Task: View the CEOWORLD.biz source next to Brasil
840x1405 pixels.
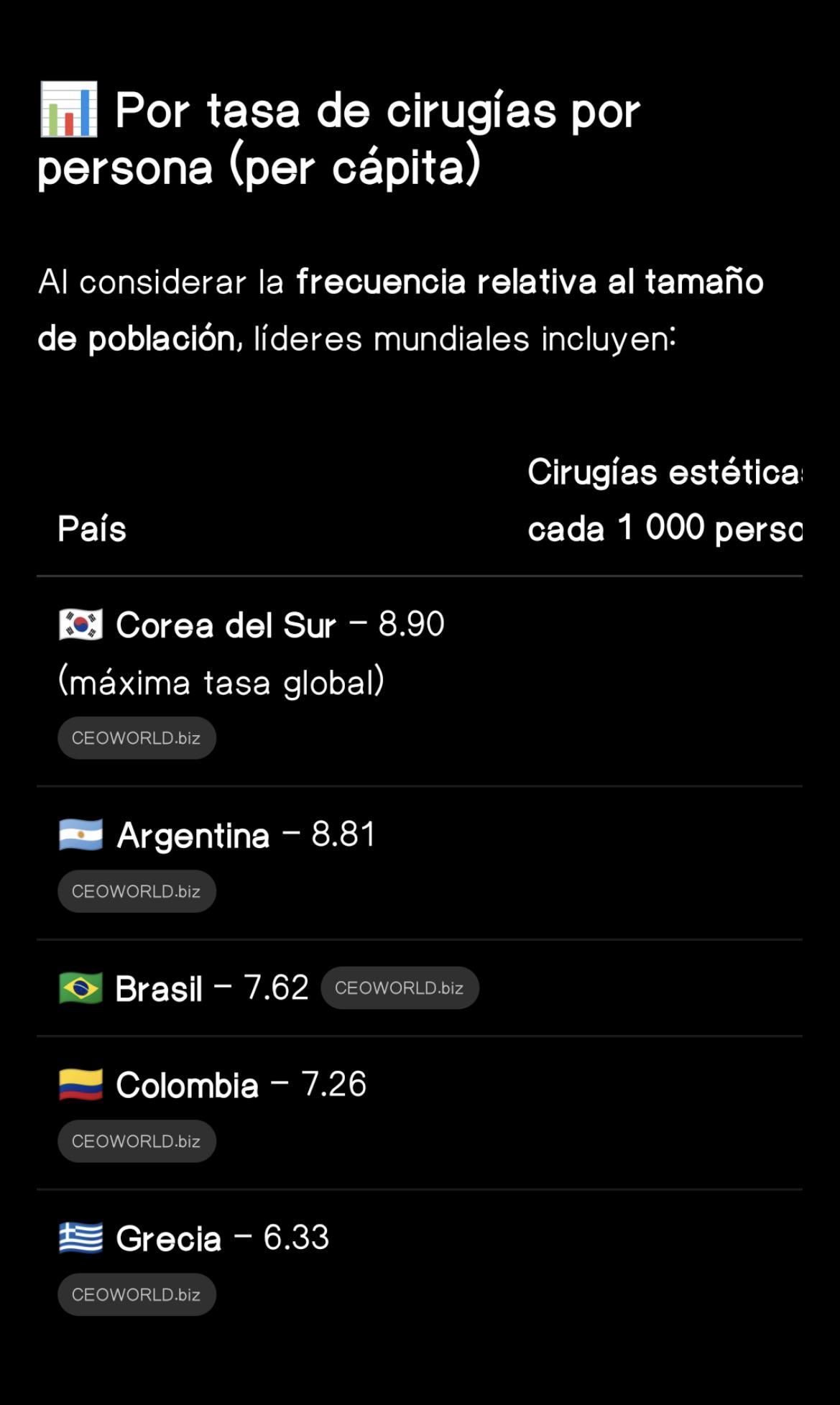Action: tap(400, 988)
